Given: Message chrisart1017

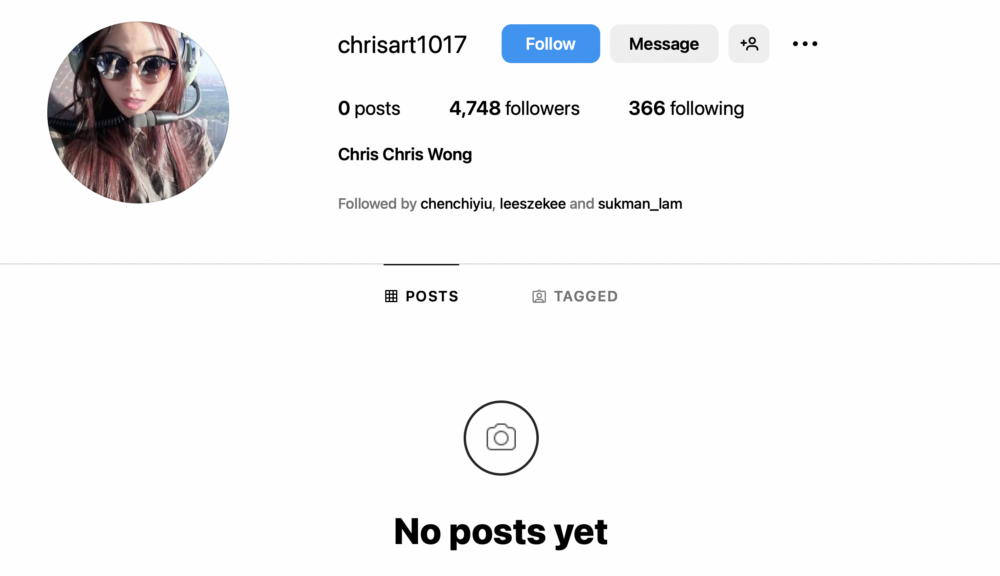Looking at the screenshot, I should [x=664, y=44].
